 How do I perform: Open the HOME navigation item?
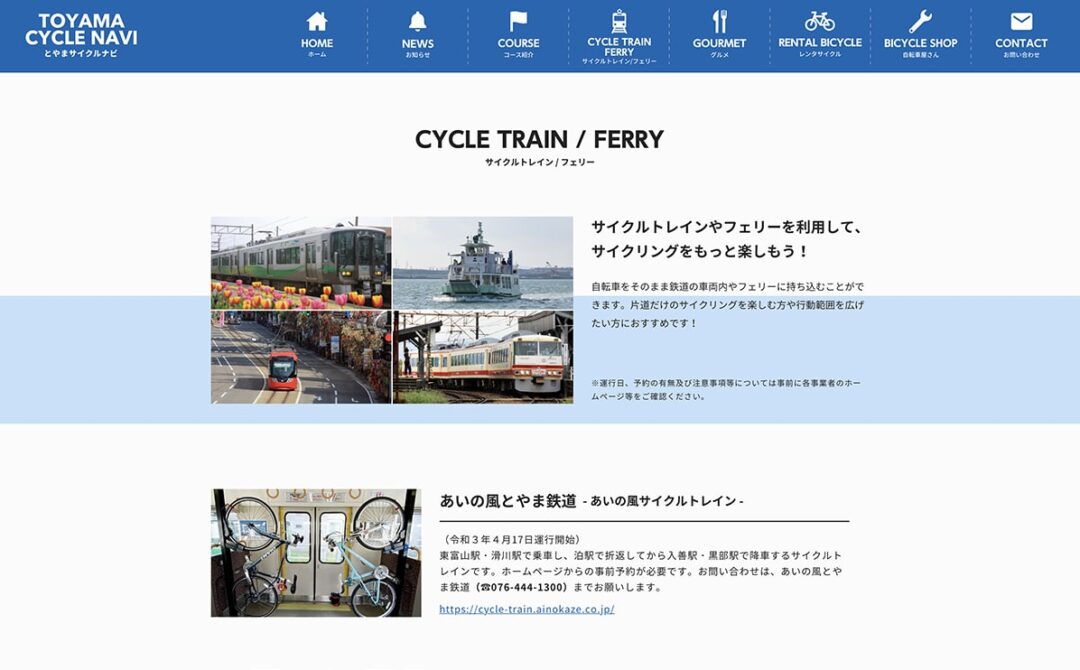tap(317, 35)
